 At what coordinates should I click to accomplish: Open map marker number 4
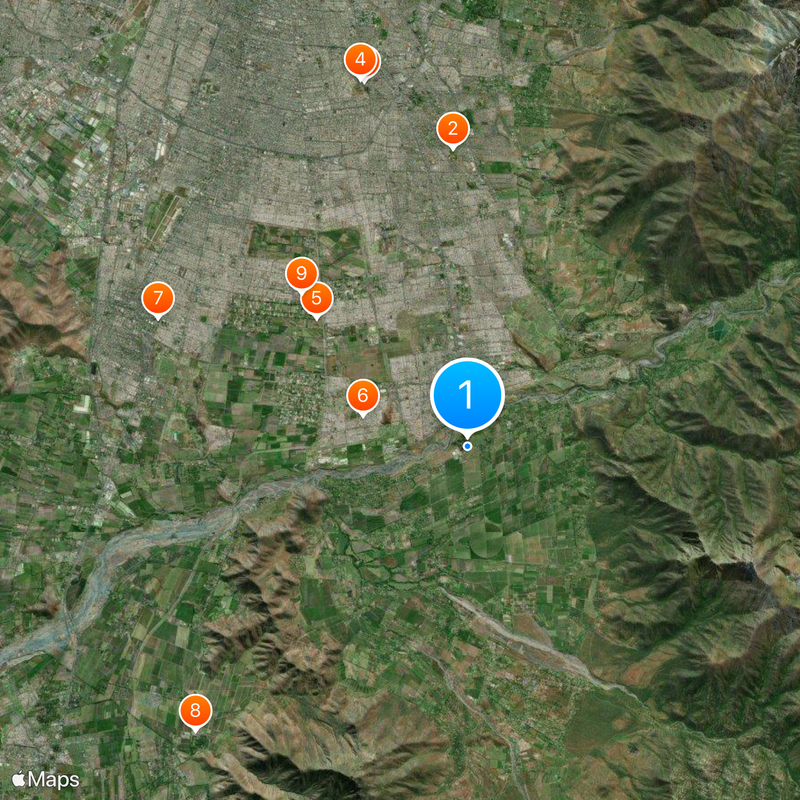point(360,59)
